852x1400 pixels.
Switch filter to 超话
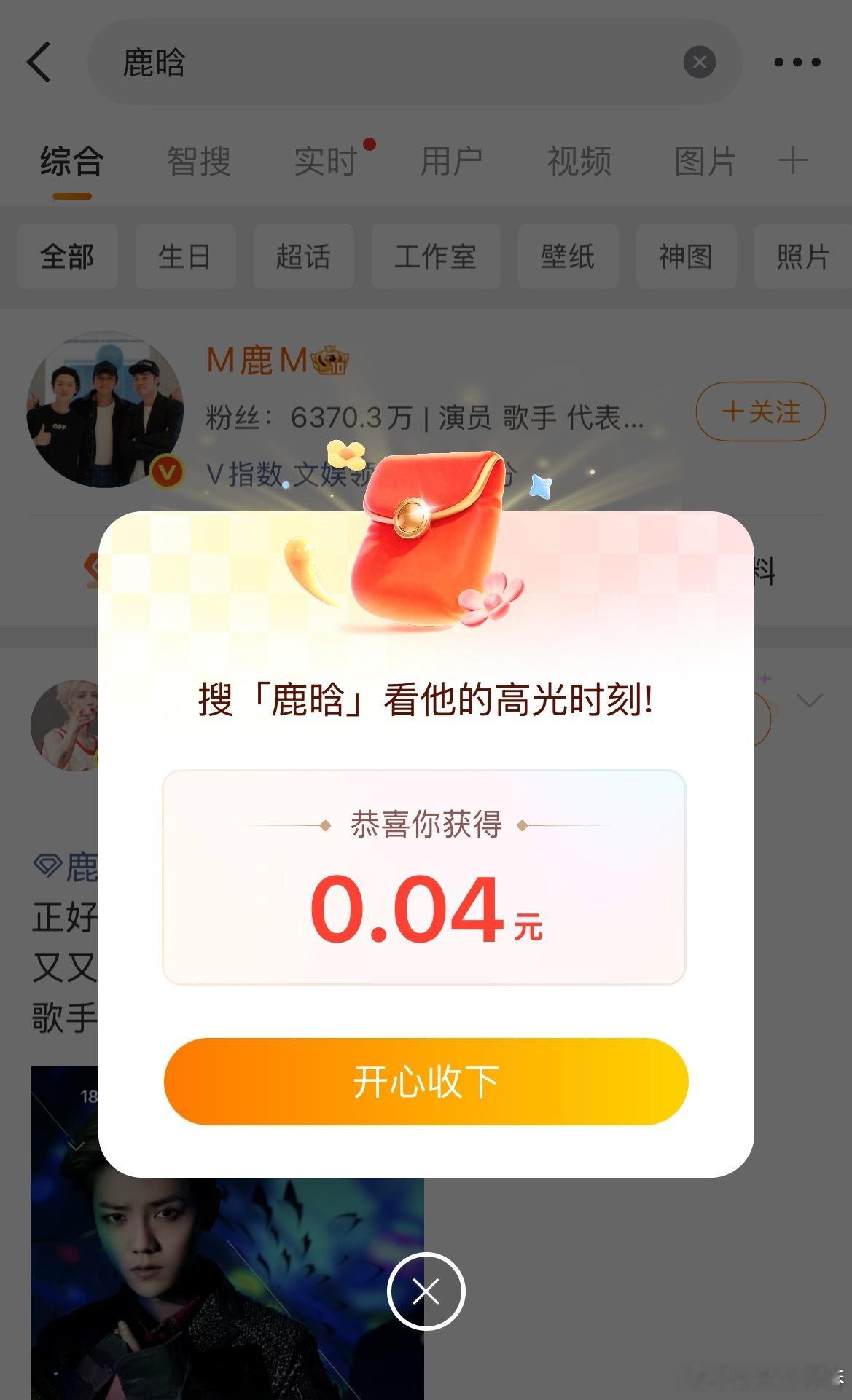click(x=304, y=256)
